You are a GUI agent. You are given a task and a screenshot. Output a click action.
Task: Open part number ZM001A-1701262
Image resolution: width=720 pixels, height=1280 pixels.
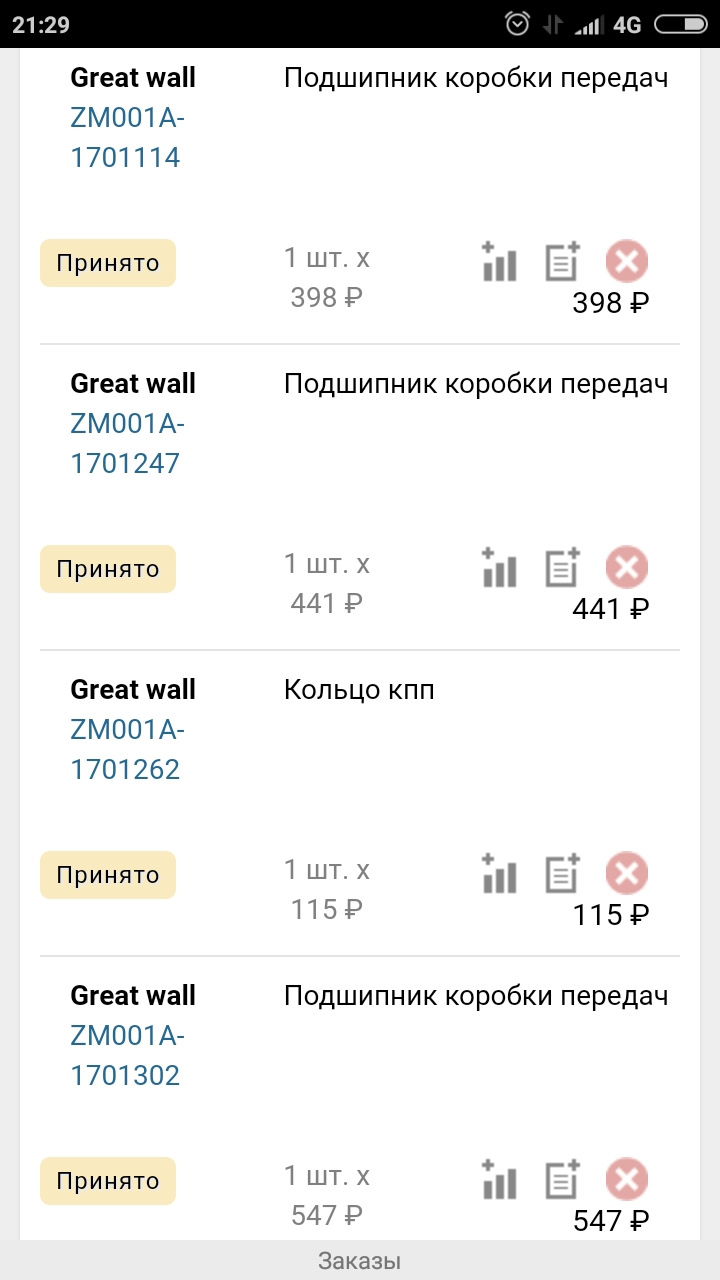pos(125,749)
